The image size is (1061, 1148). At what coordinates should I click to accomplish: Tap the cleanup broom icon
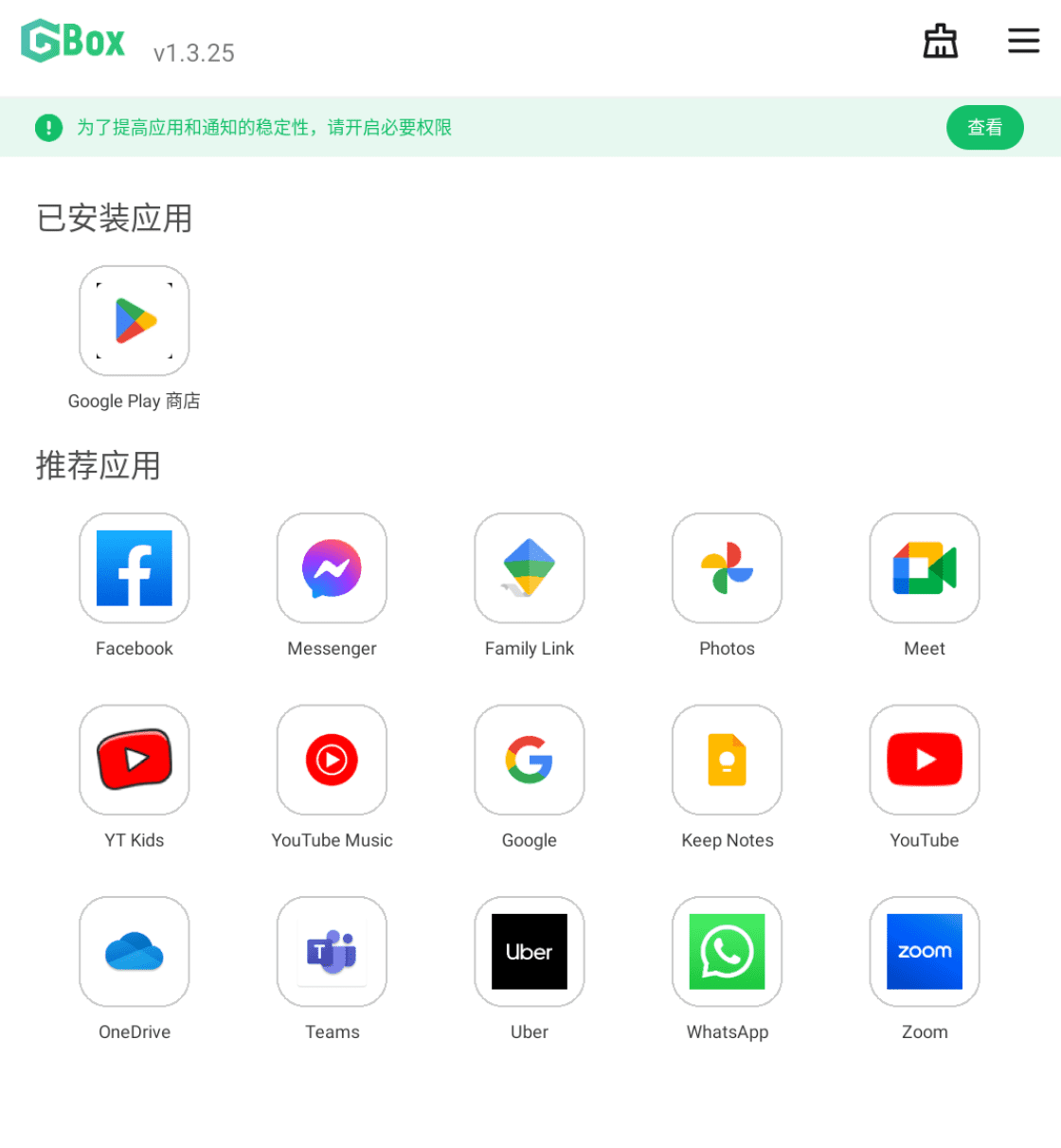[x=940, y=41]
